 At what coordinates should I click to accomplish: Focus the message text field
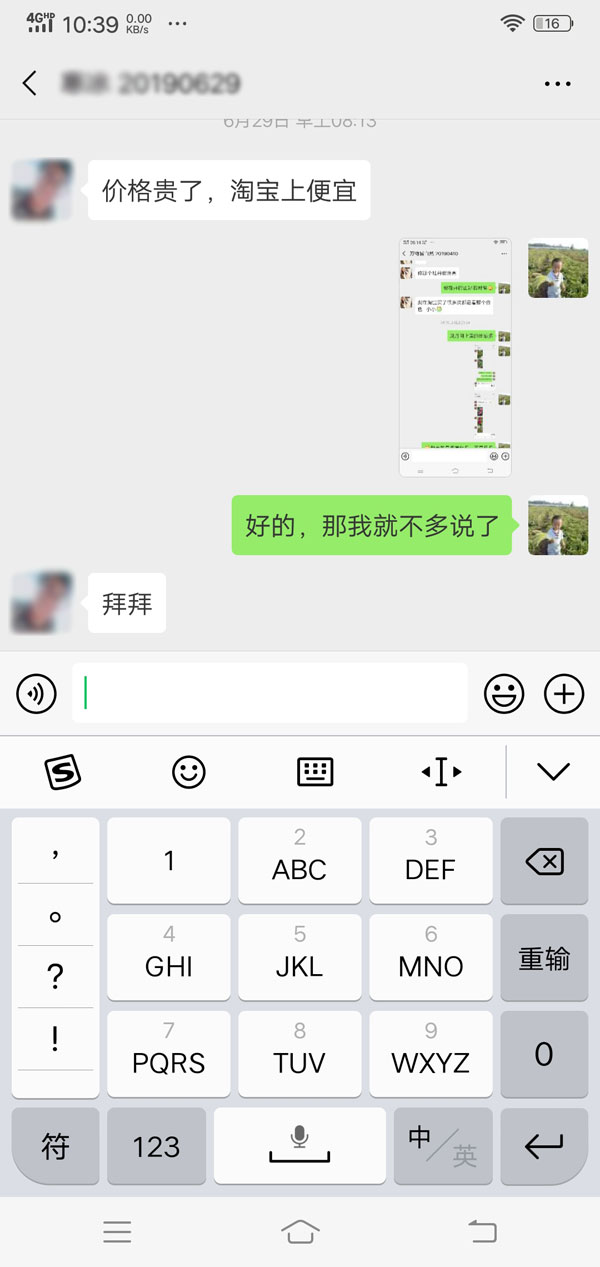270,693
